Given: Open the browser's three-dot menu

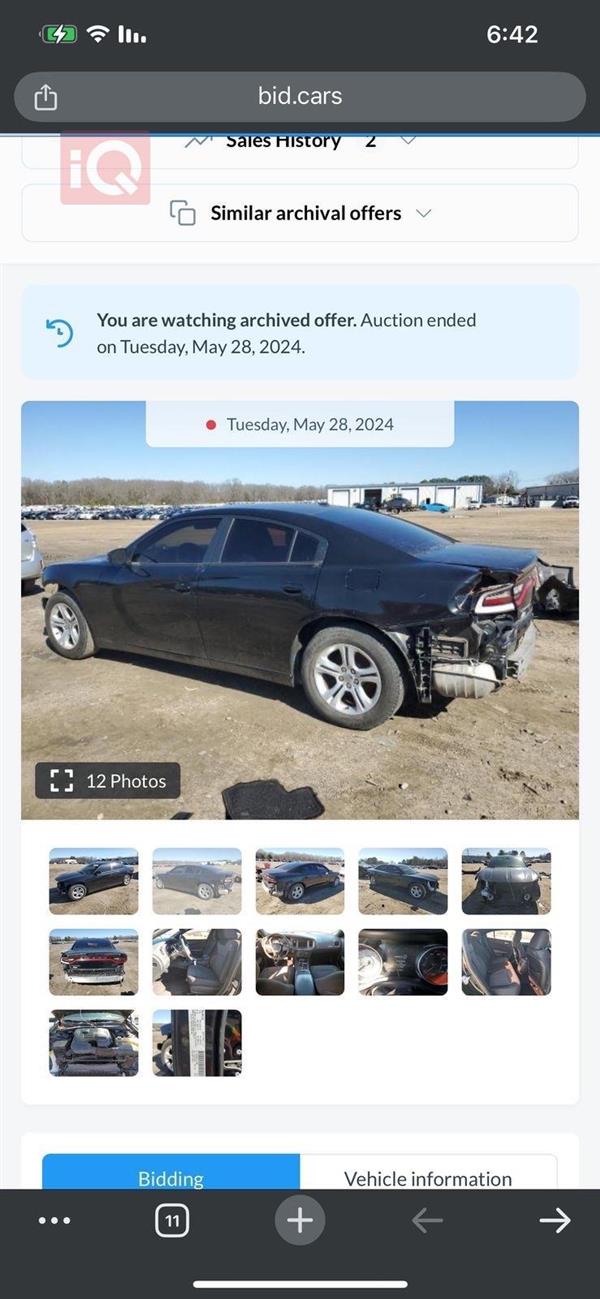Looking at the screenshot, I should (54, 1221).
